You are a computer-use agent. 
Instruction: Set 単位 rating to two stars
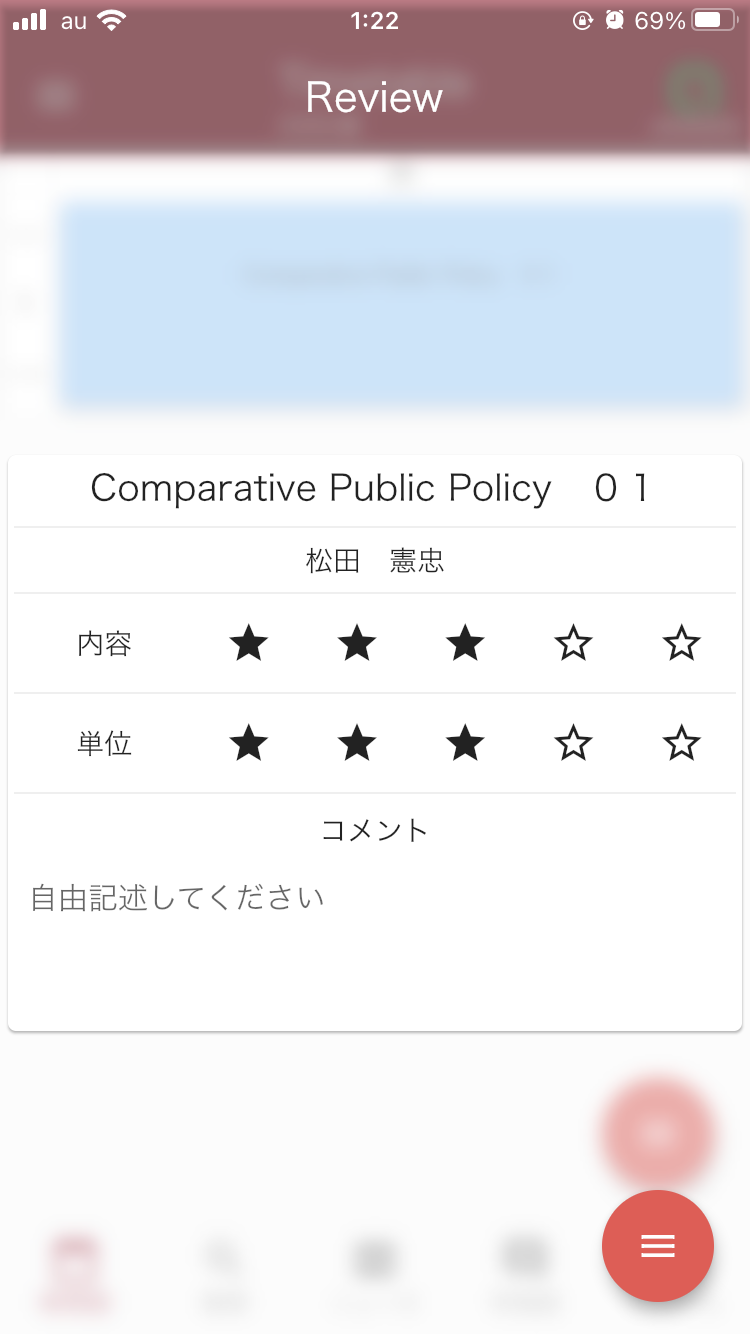pos(357,743)
